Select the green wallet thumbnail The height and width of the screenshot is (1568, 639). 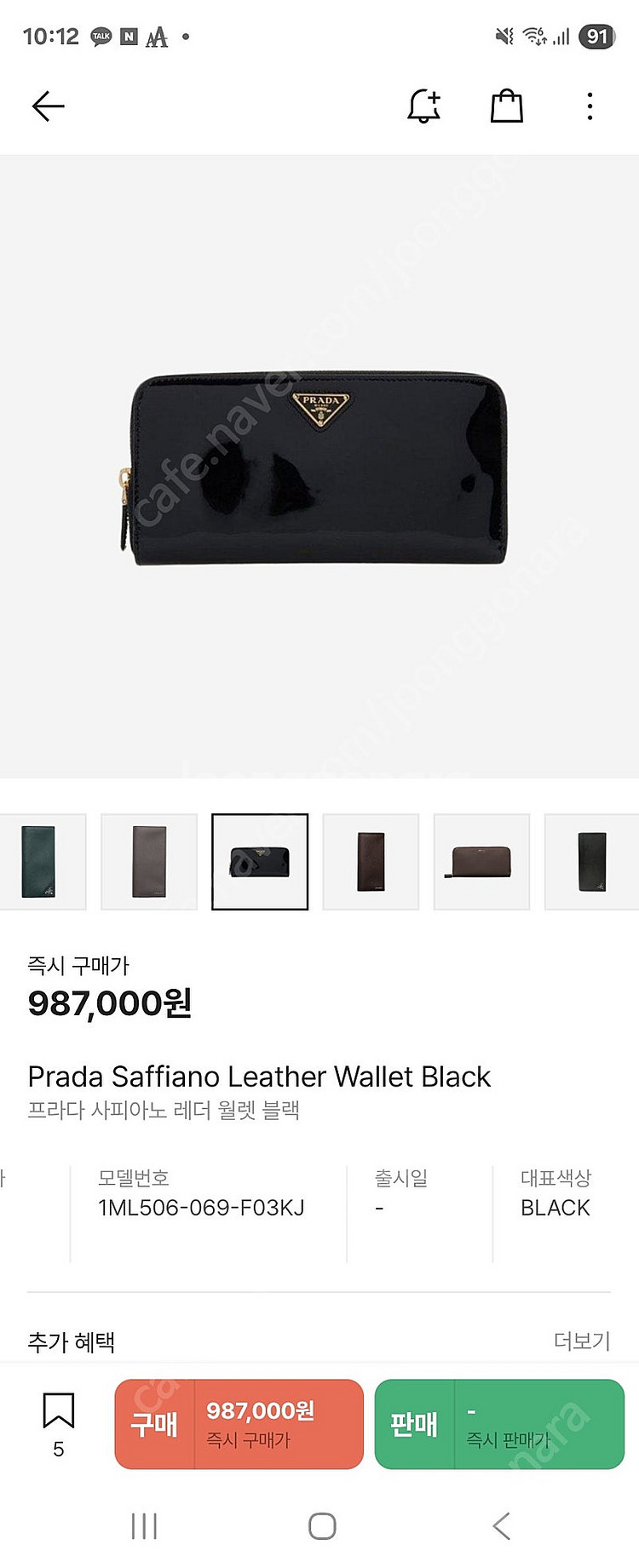(39, 862)
